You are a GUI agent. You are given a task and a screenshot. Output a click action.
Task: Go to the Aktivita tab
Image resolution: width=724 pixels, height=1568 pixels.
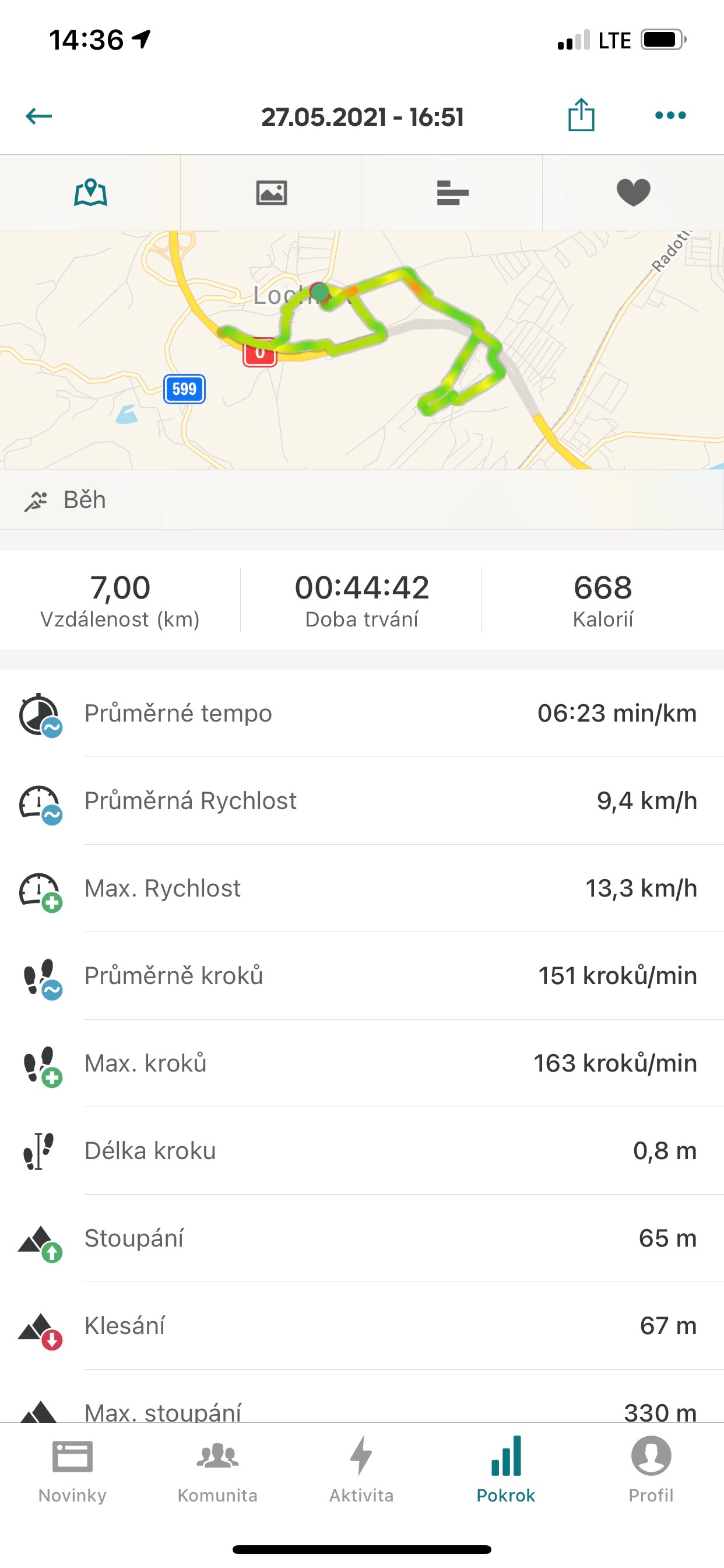coord(361,1471)
